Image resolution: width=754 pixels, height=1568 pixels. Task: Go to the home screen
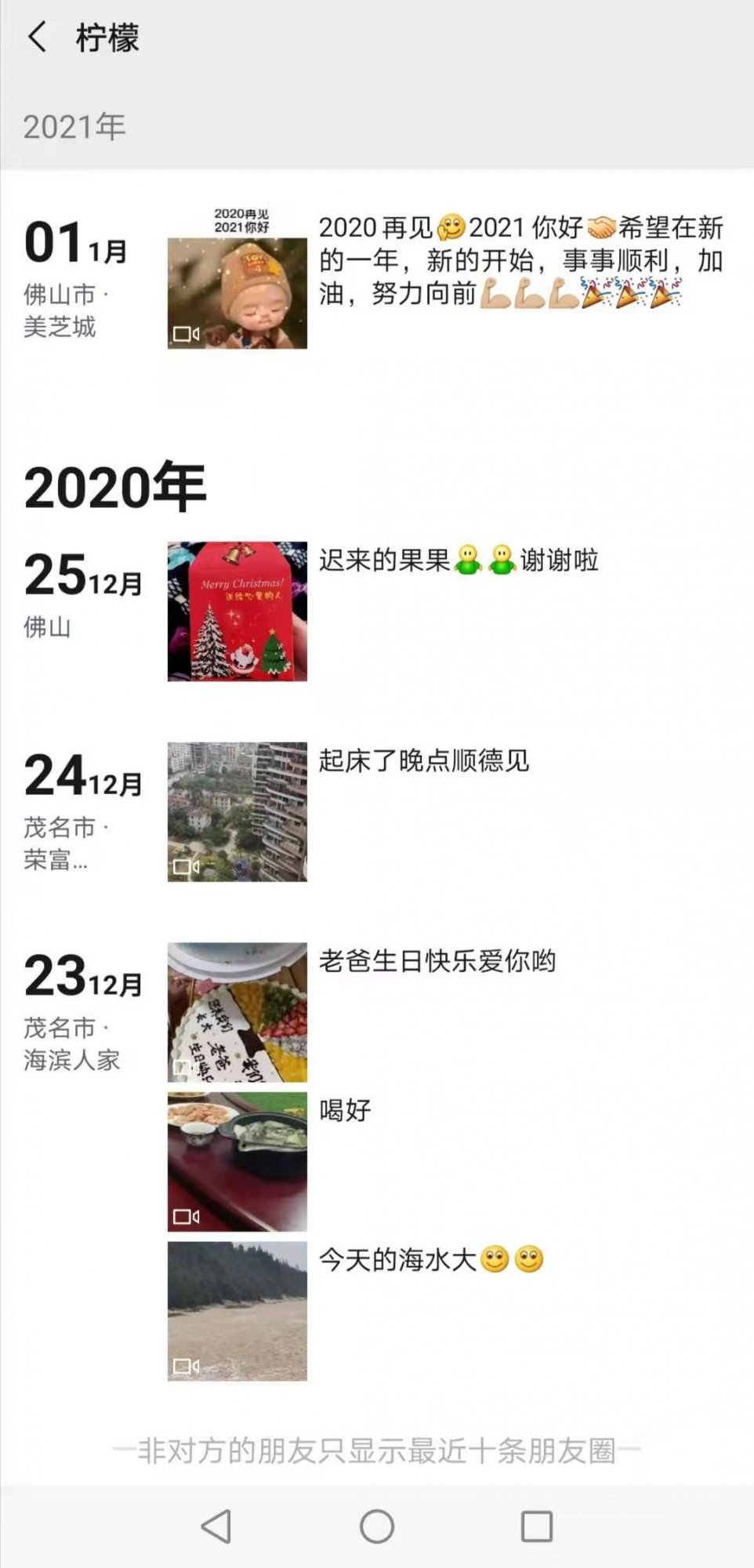point(377,1526)
